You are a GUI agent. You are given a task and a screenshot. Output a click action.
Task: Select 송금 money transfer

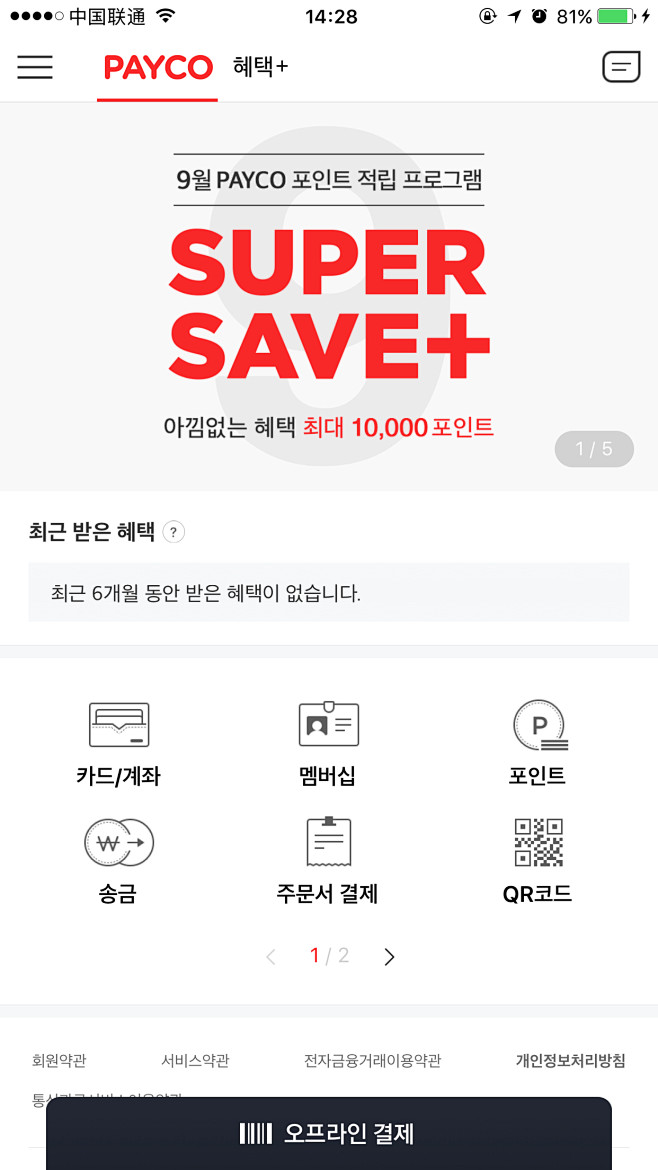click(x=118, y=861)
